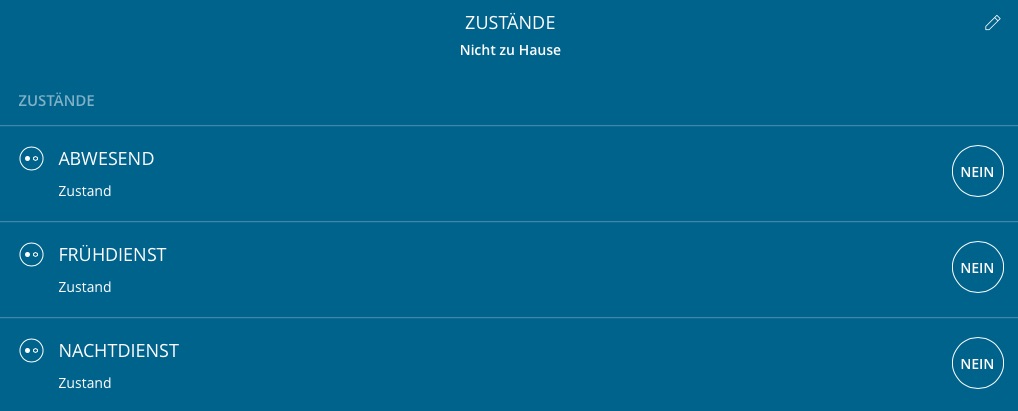Tap the edit pencil icon
1018x411 pixels.
click(992, 23)
